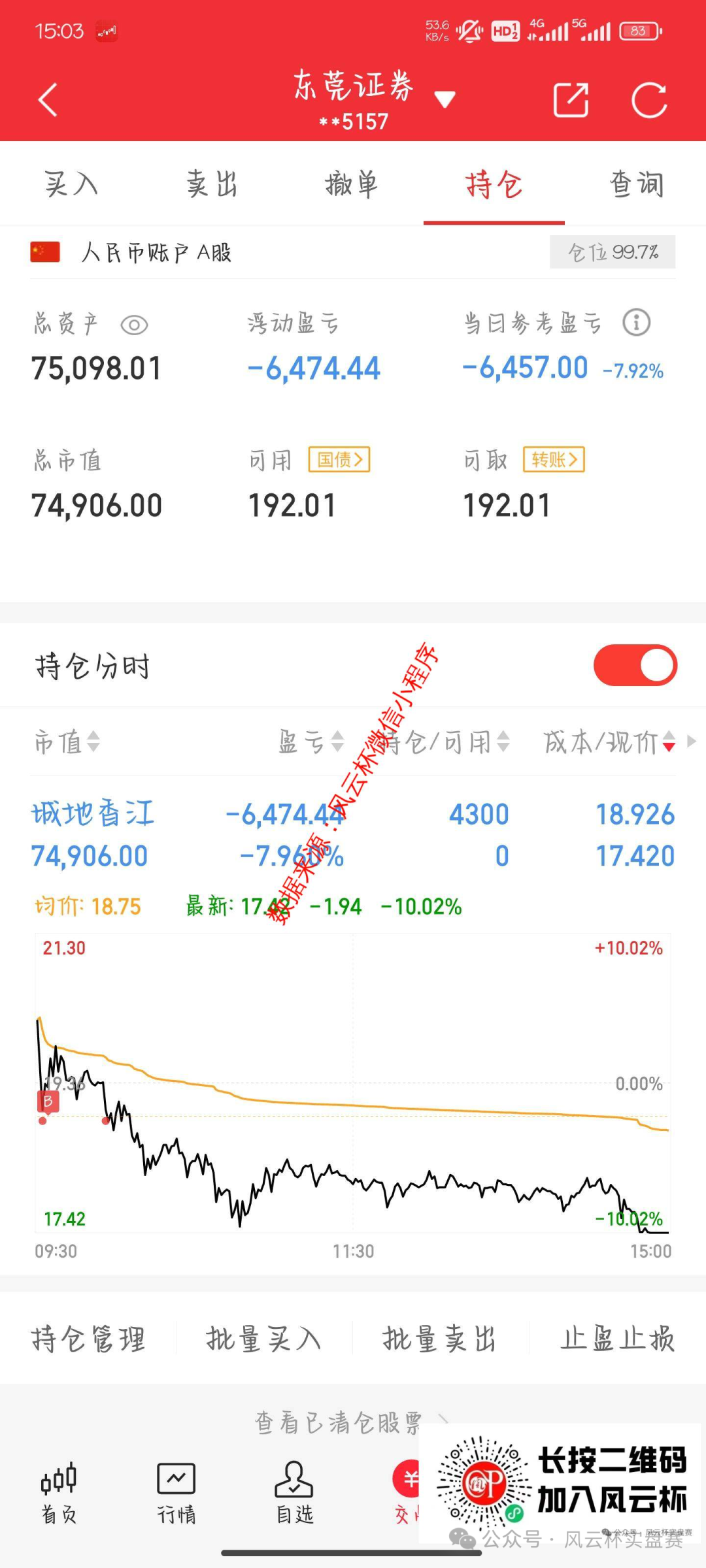
Task: Share this holdings page
Action: coord(571,100)
